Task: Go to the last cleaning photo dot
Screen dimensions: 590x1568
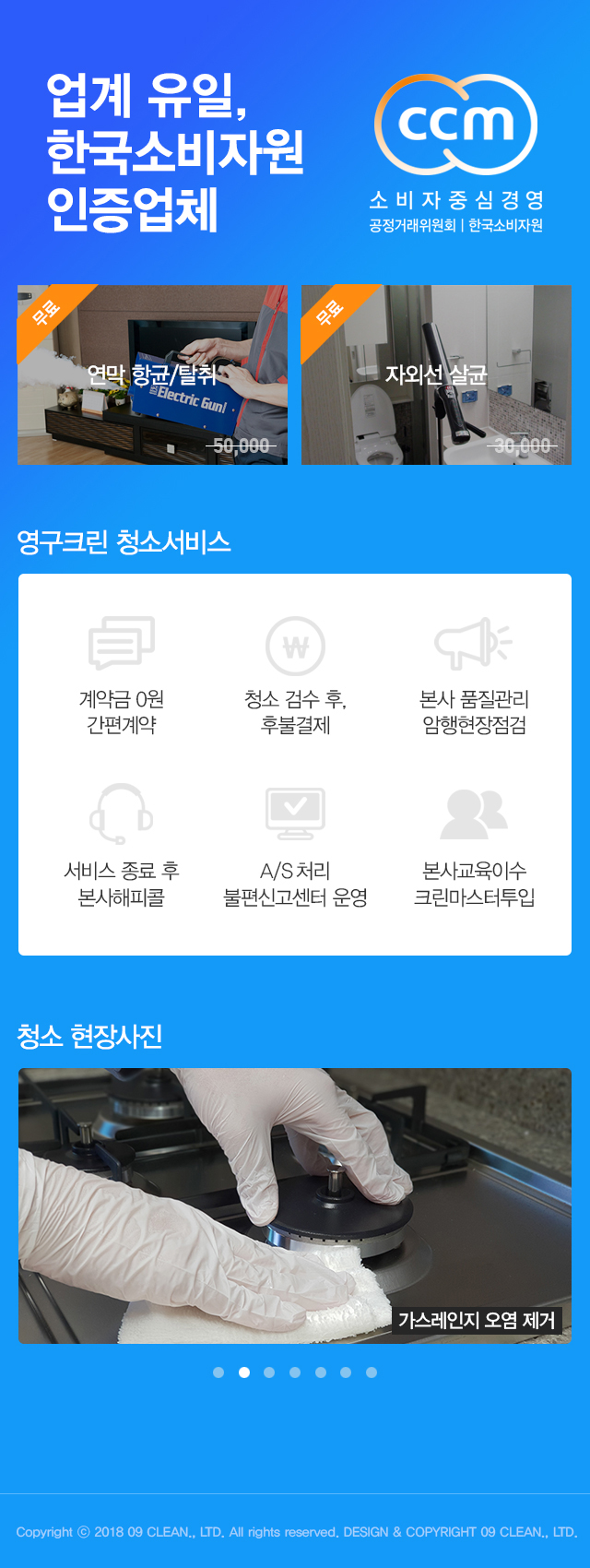Action: (x=372, y=1372)
